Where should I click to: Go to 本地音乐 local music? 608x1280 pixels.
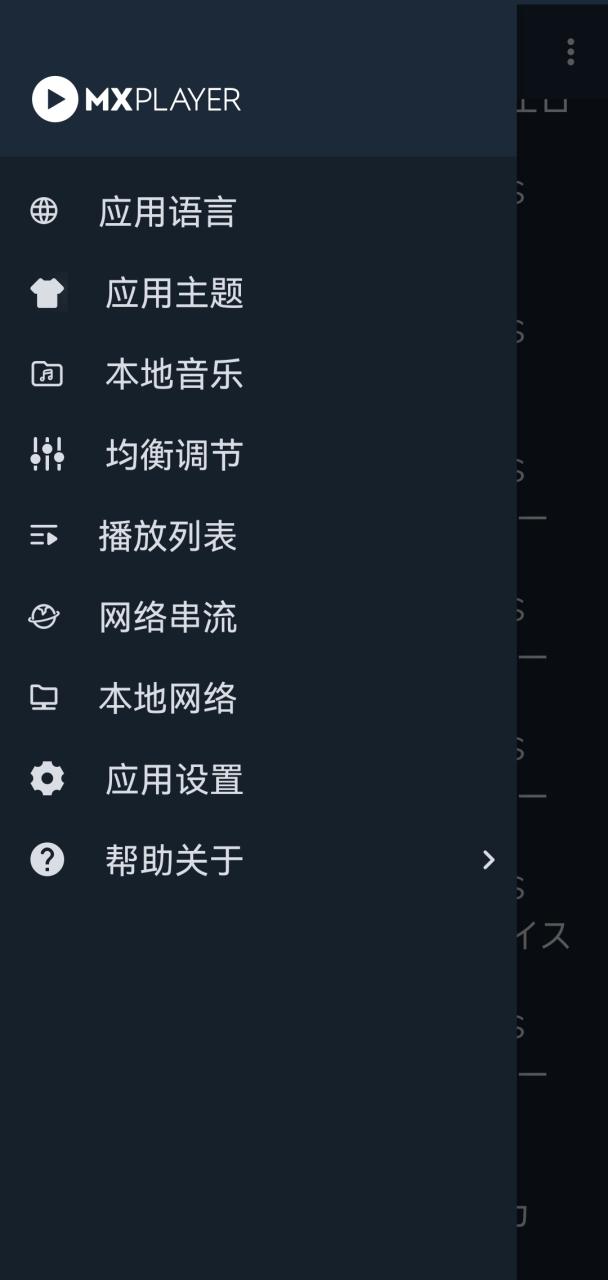258,375
